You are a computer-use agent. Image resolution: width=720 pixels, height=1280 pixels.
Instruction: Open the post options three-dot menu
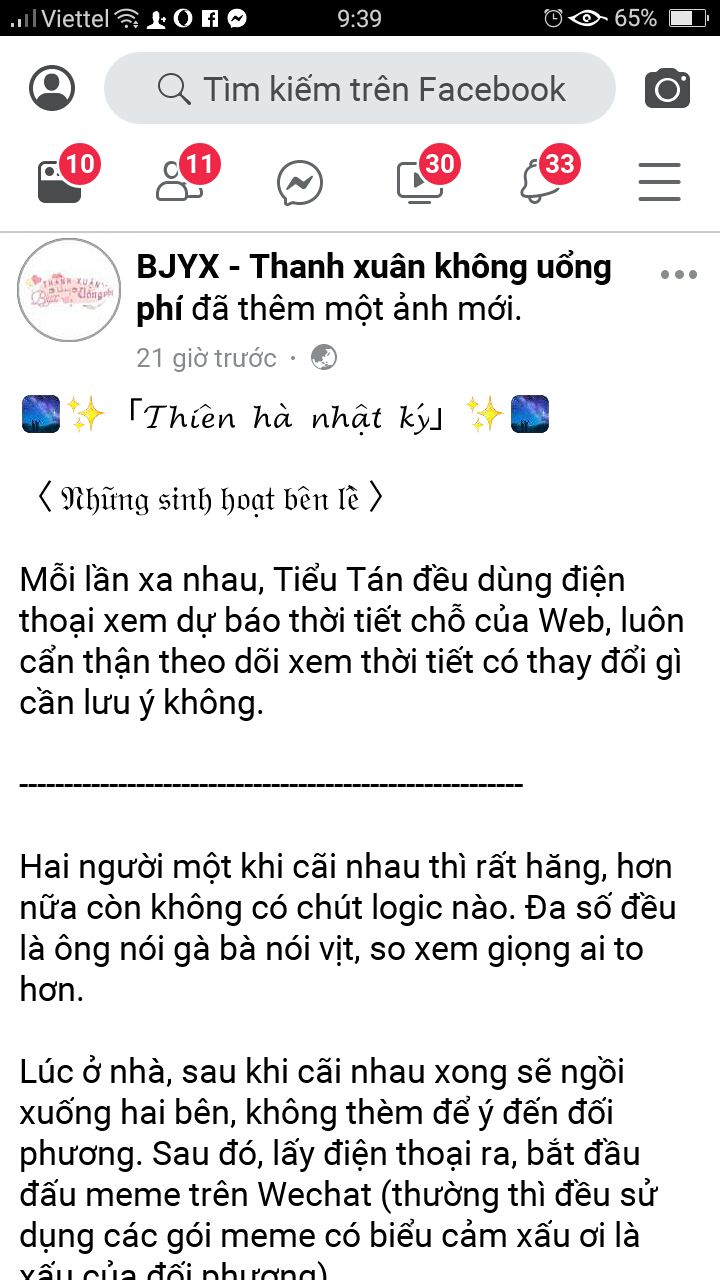[679, 275]
